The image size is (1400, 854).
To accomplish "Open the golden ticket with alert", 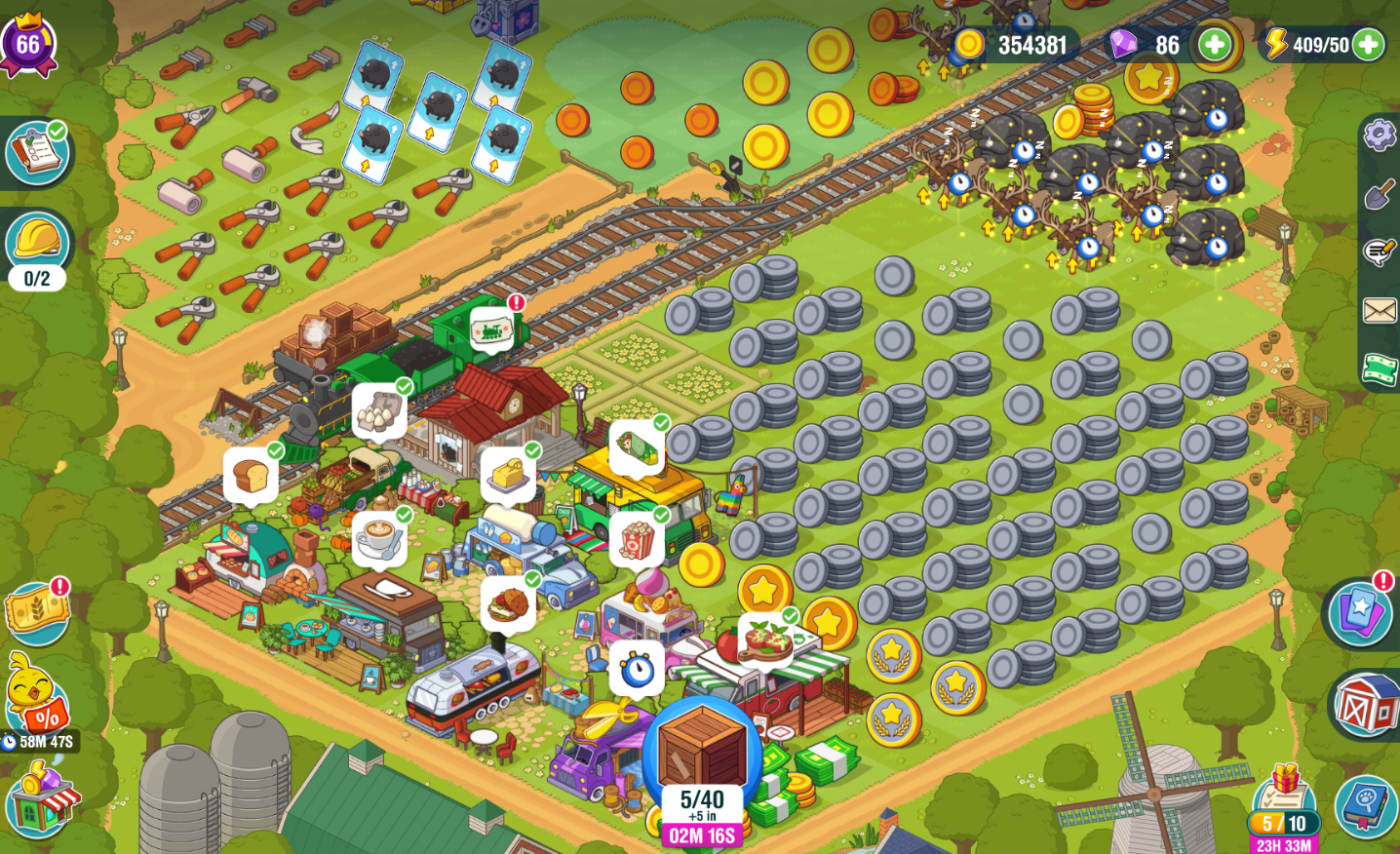I will (x=36, y=611).
